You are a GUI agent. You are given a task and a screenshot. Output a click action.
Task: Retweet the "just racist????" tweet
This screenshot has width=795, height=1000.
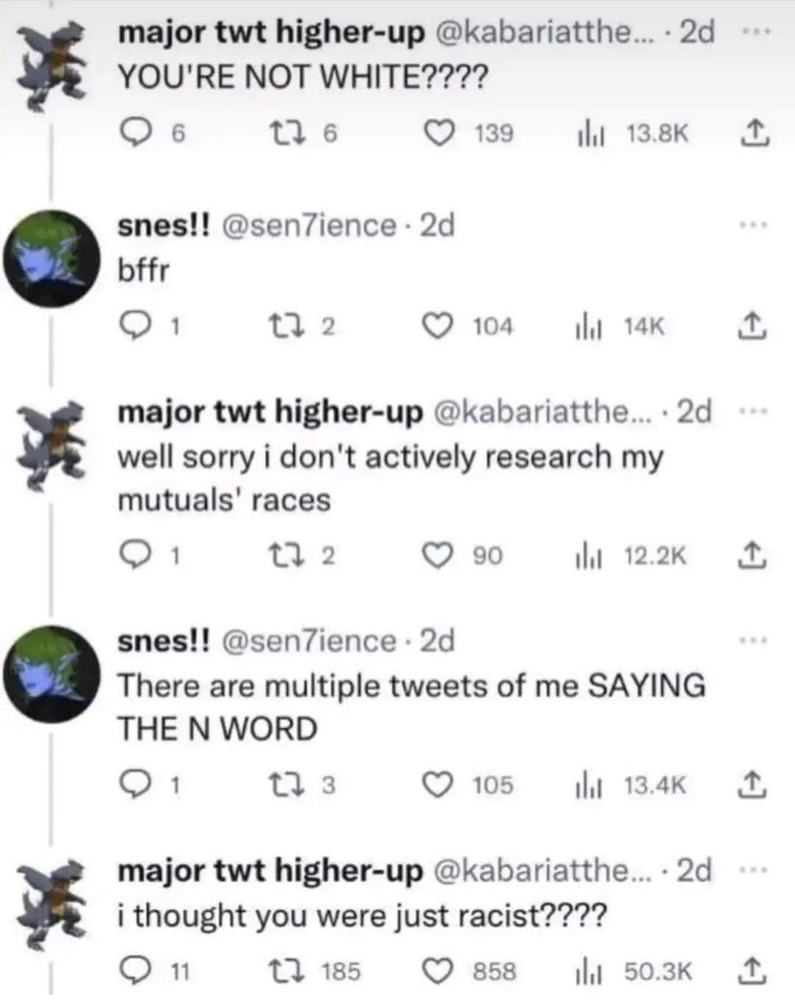point(285,969)
